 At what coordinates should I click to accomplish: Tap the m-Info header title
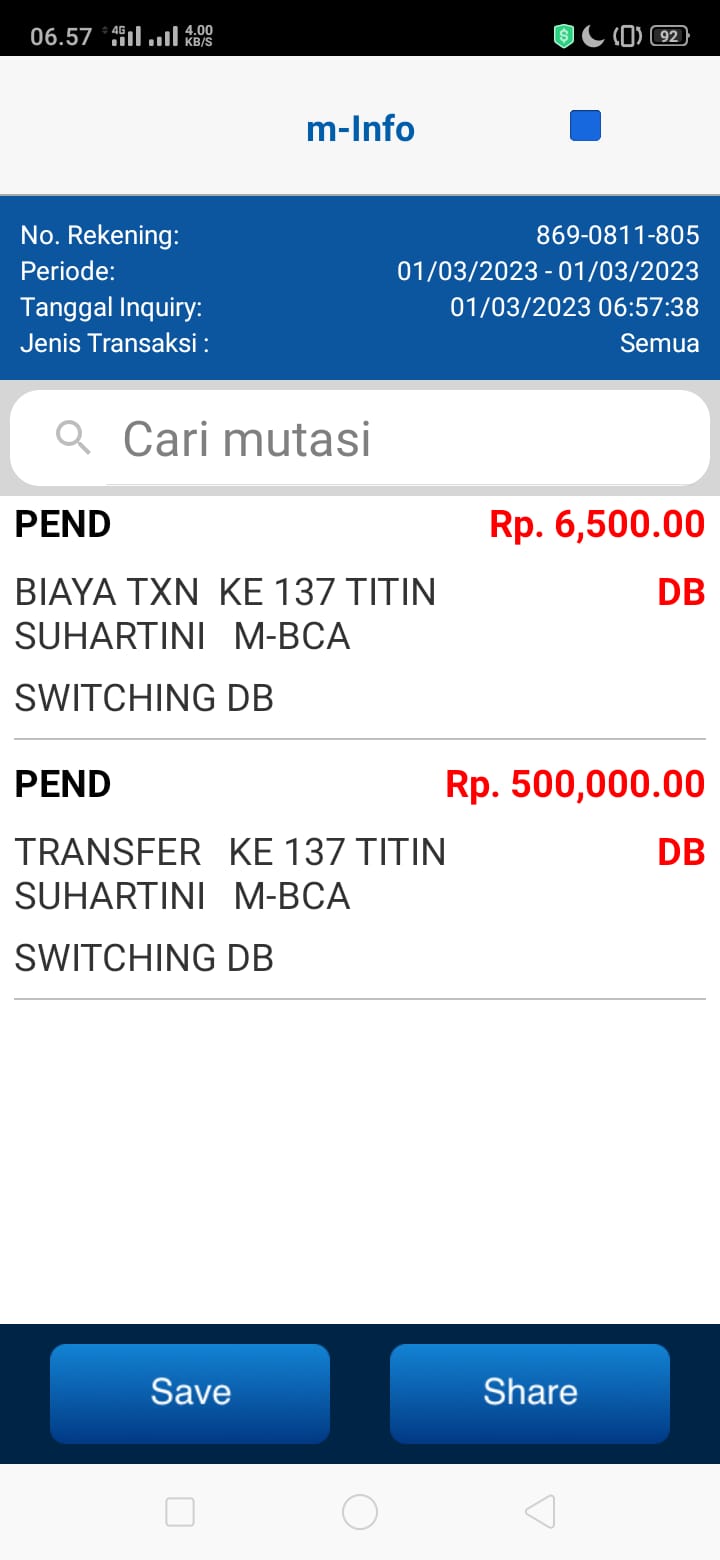pyautogui.click(x=360, y=128)
